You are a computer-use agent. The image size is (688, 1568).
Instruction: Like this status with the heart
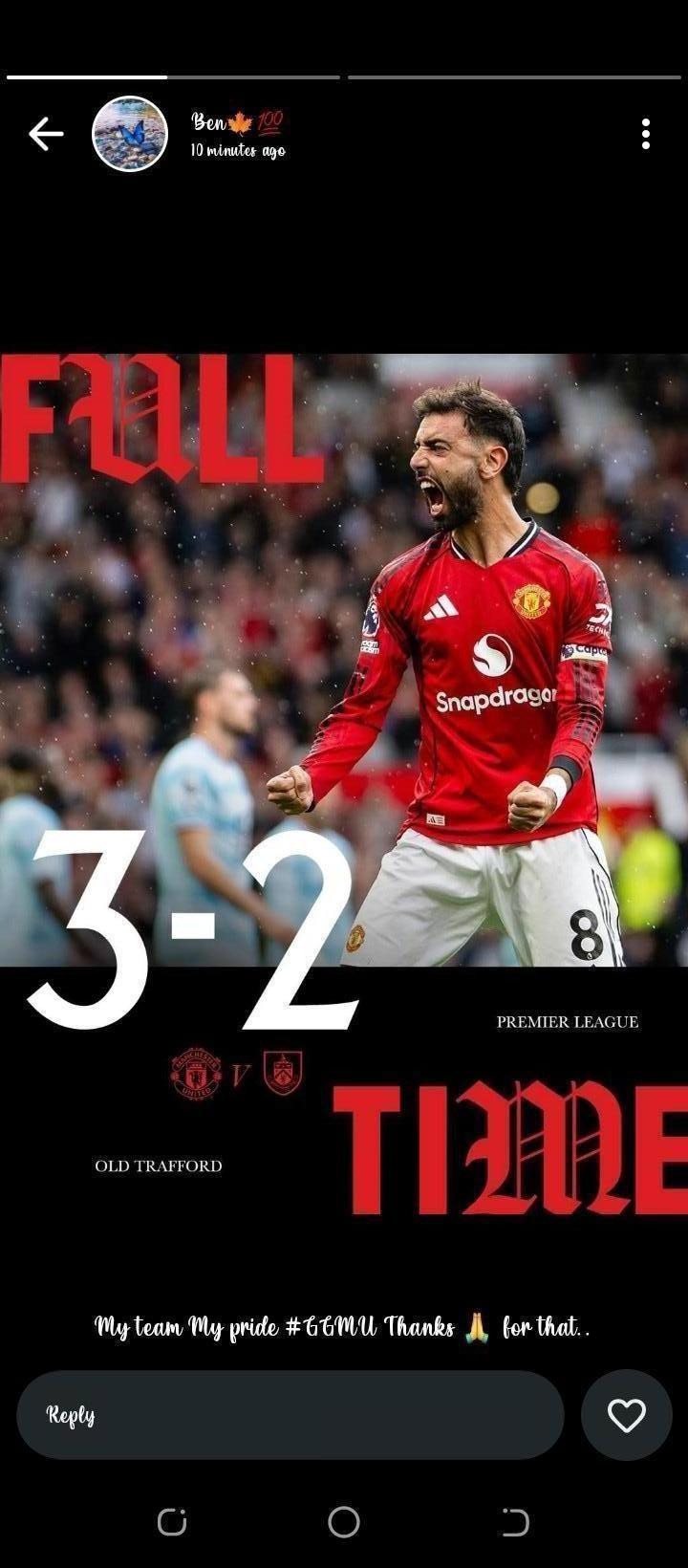[627, 1415]
